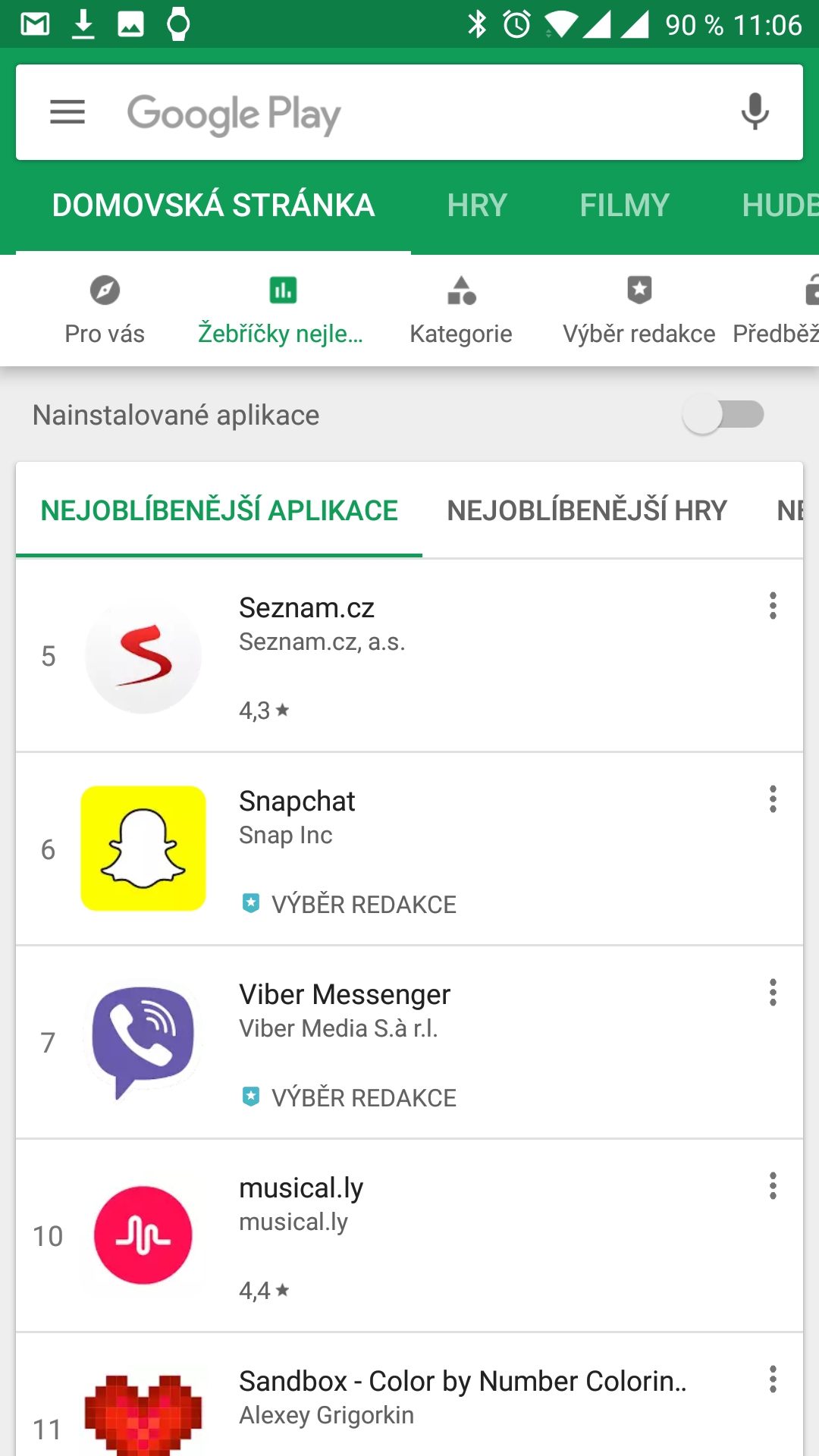This screenshot has height=1456, width=819.
Task: Open Sandbox - Color by Number listing
Action: [x=409, y=1395]
